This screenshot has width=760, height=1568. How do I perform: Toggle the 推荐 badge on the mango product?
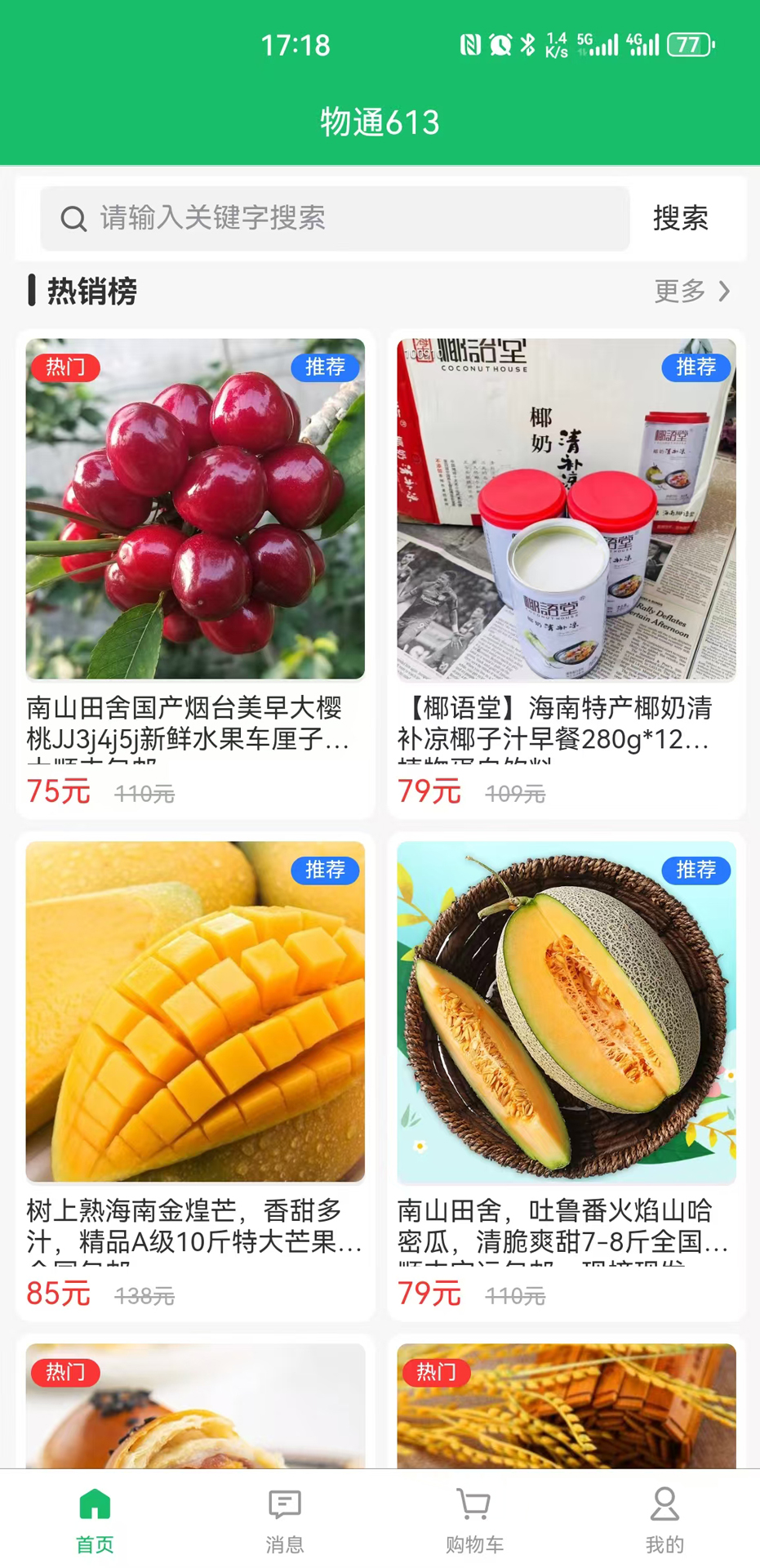point(324,871)
